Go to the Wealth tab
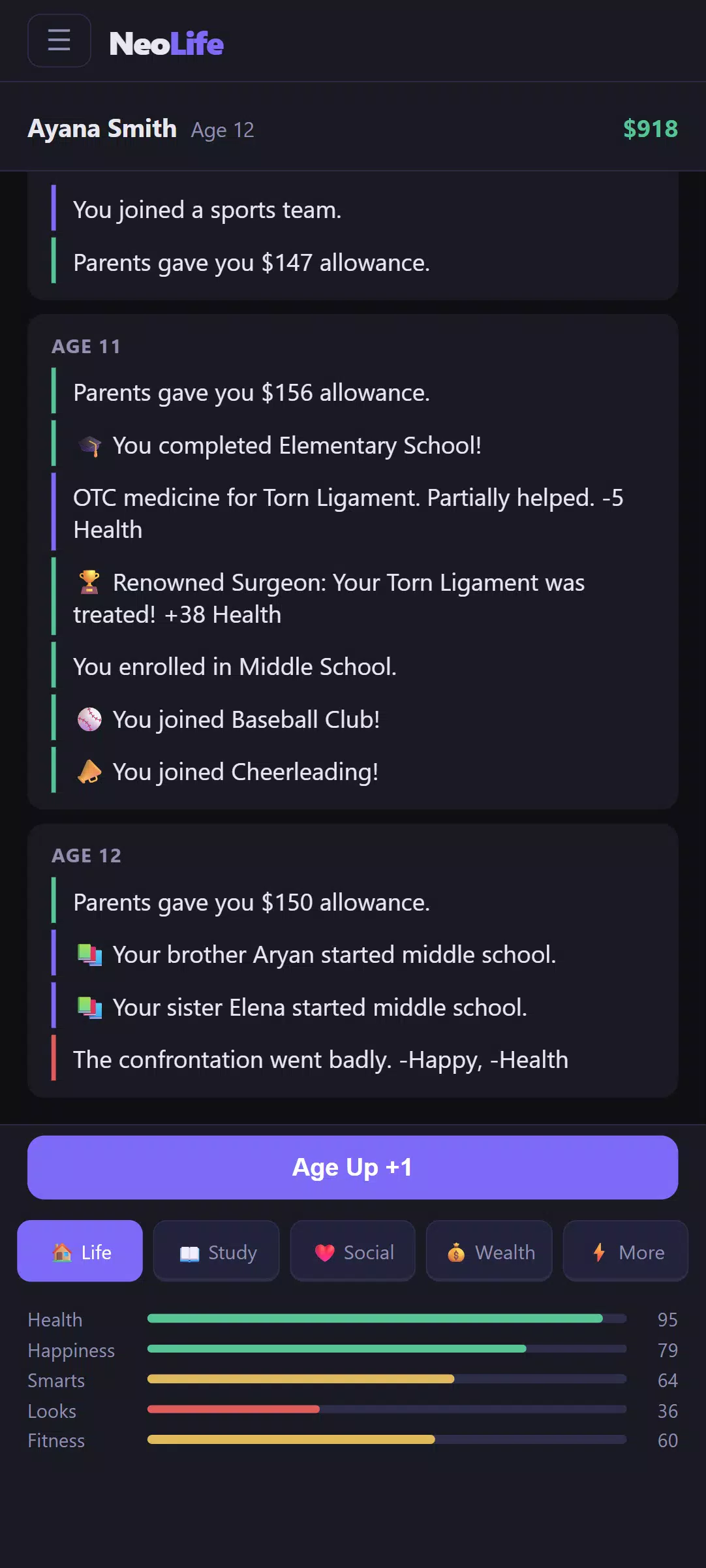This screenshot has height=1568, width=706. (489, 1251)
